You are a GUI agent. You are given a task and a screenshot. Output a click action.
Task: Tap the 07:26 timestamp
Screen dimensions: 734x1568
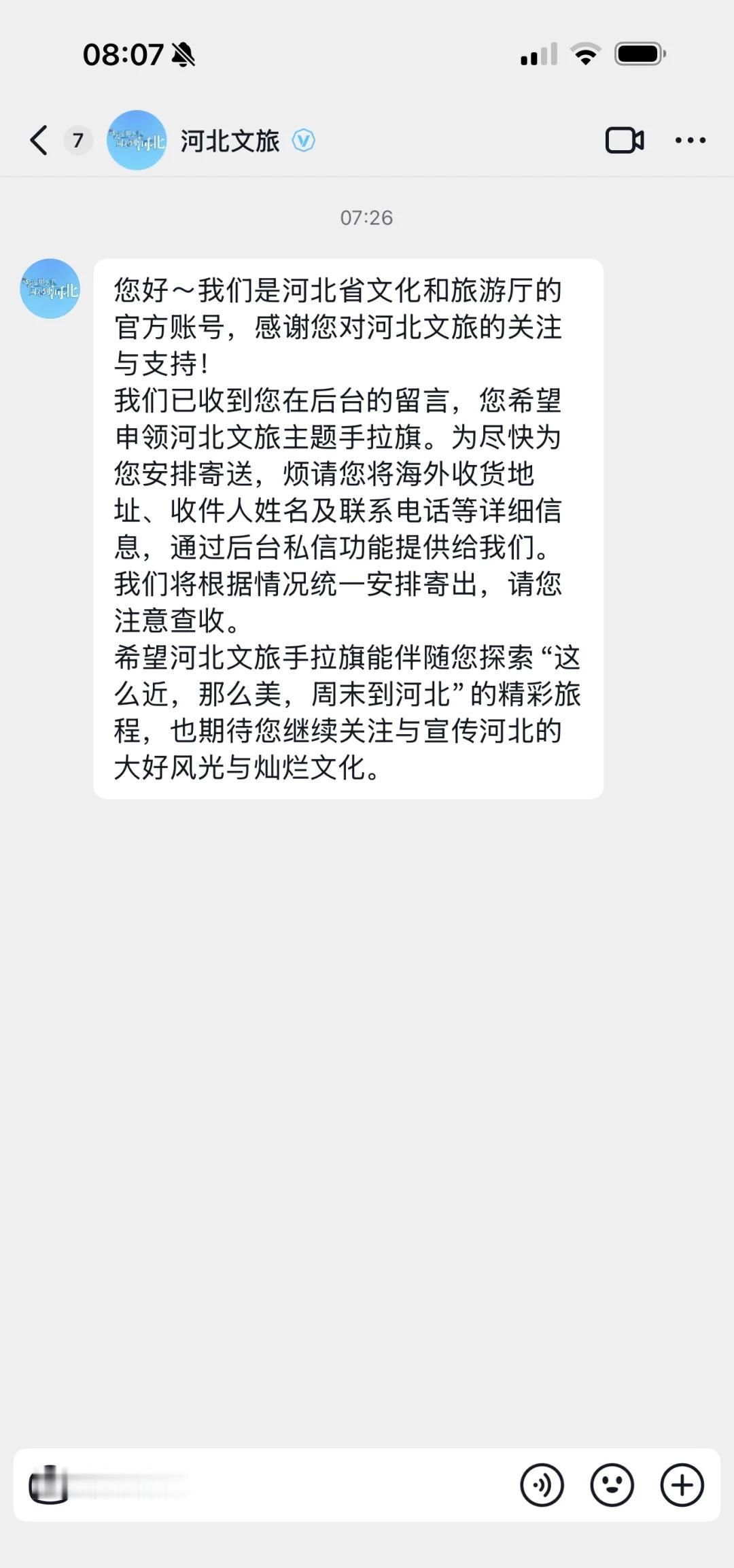(367, 219)
